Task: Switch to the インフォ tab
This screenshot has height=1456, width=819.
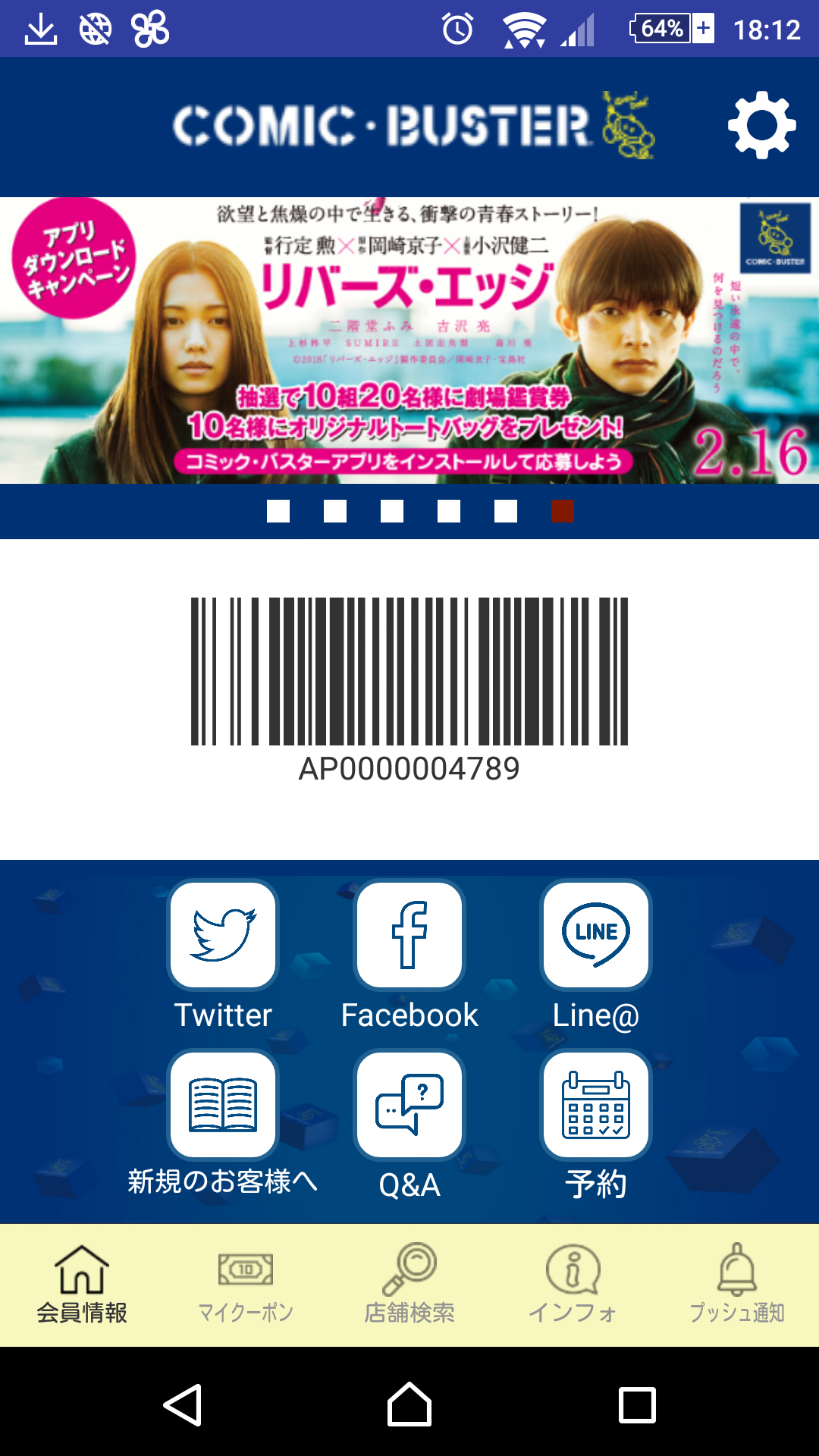Action: (x=573, y=1285)
